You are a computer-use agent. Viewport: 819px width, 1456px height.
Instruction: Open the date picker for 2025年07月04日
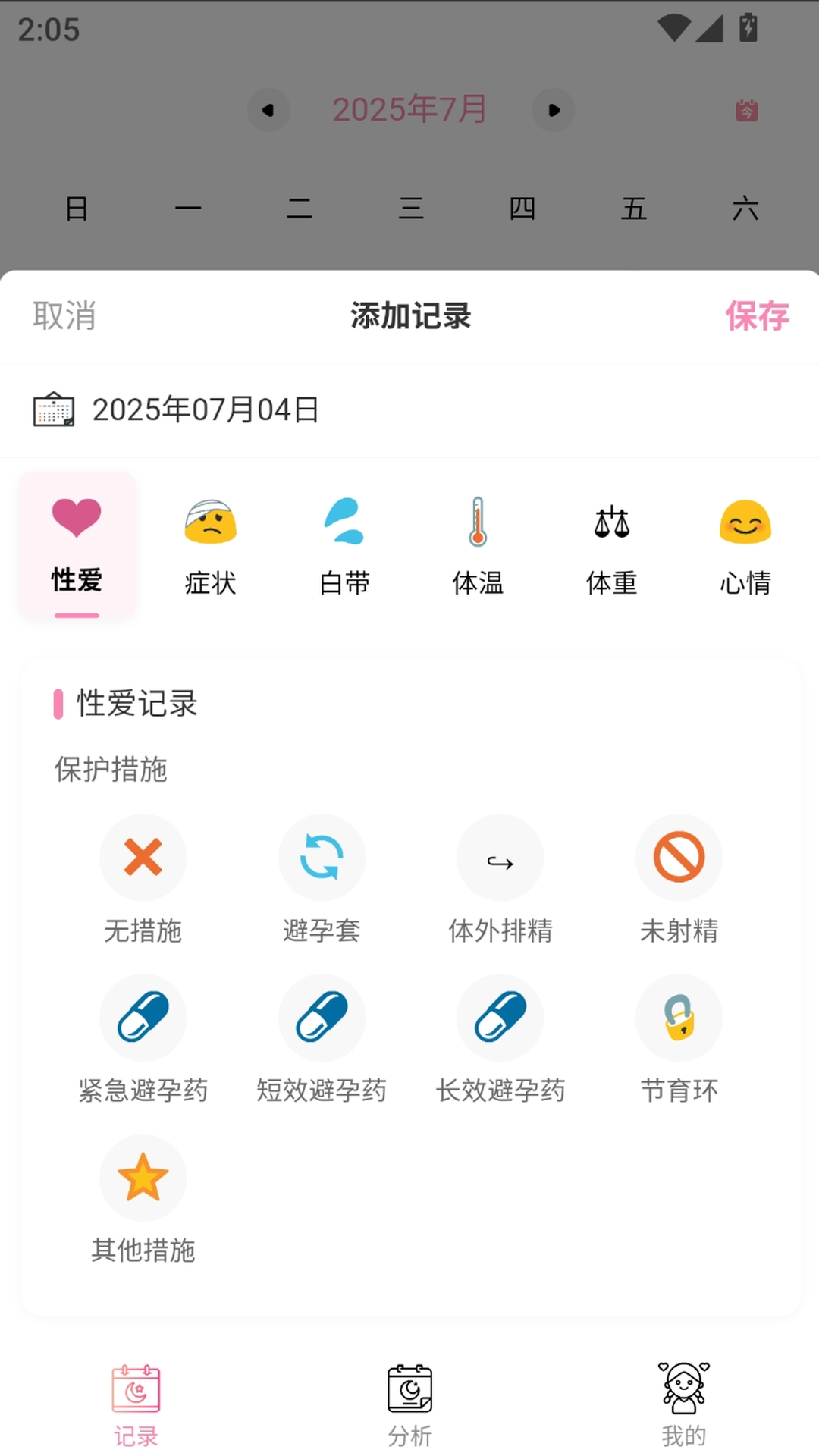(x=205, y=410)
